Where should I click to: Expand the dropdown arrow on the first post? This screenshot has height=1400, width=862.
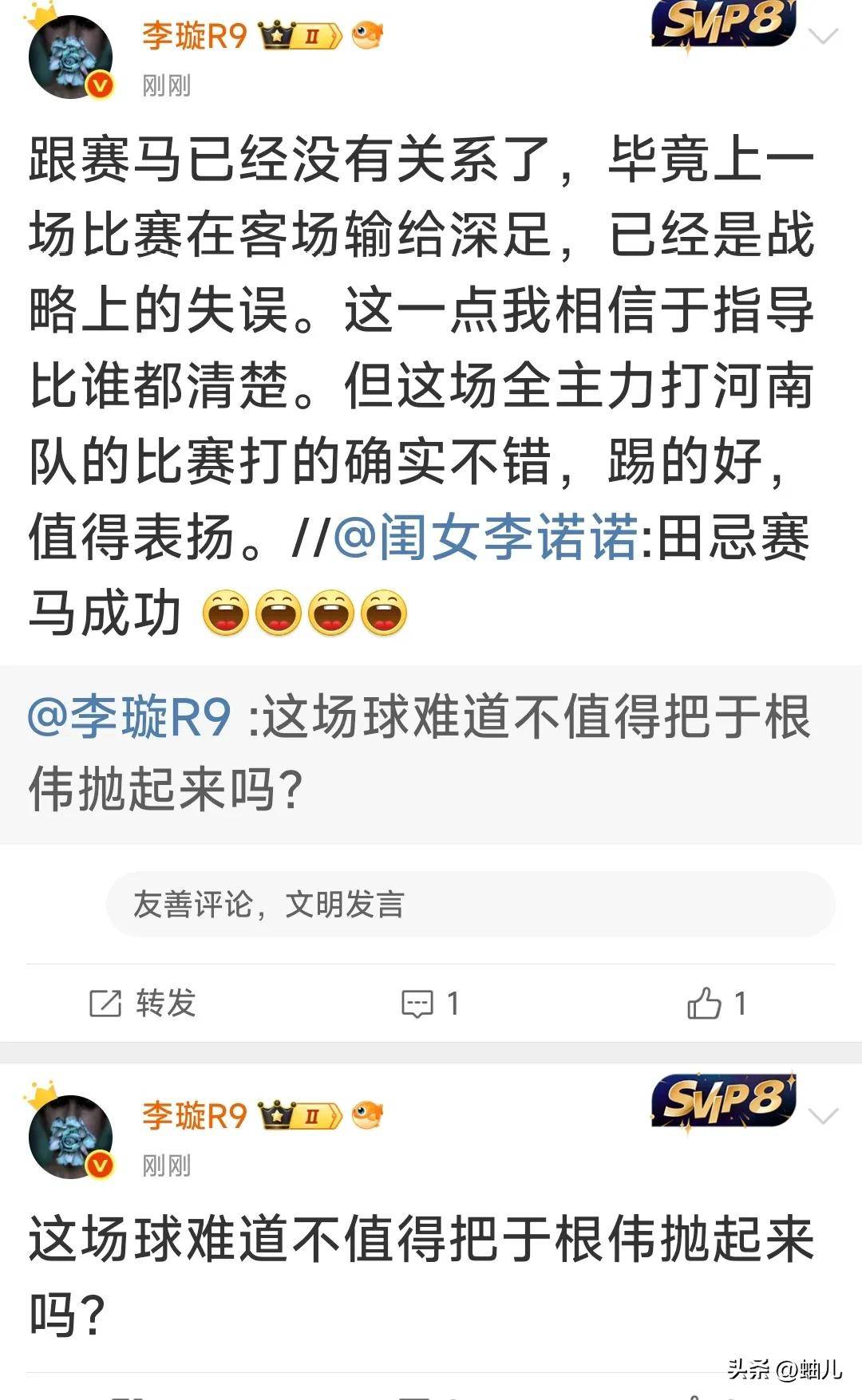pyautogui.click(x=823, y=36)
